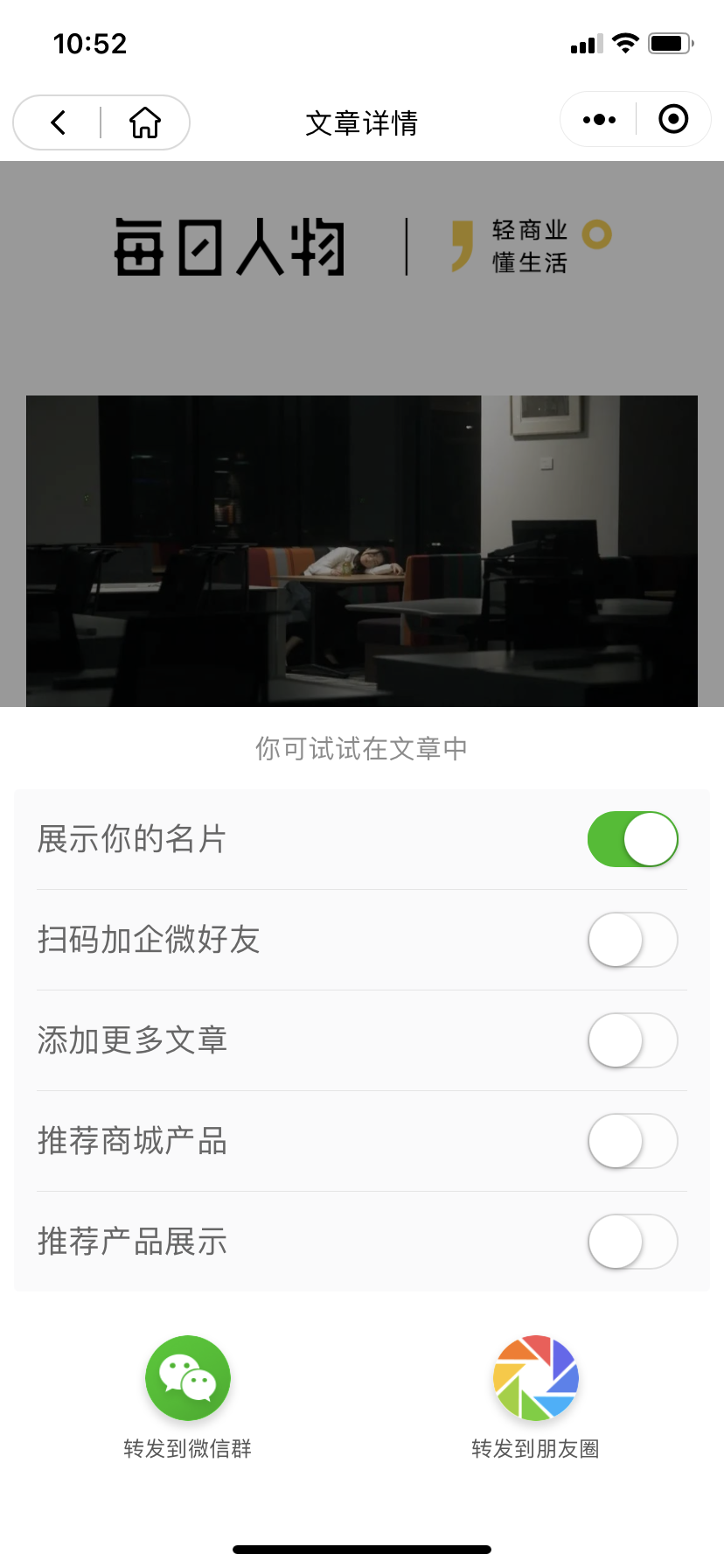
Task: Return to the mini program home
Action: coord(145,122)
